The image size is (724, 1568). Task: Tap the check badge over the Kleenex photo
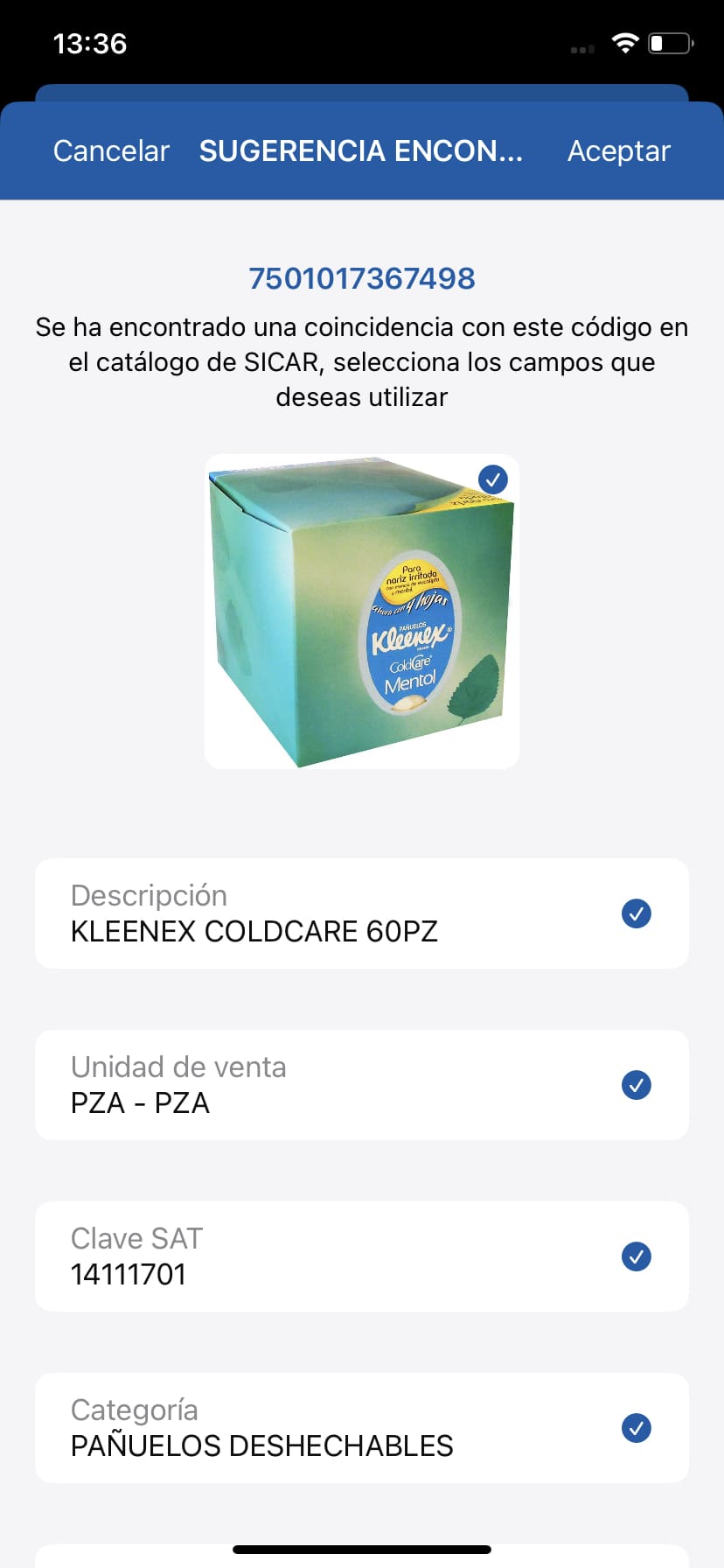tap(494, 479)
